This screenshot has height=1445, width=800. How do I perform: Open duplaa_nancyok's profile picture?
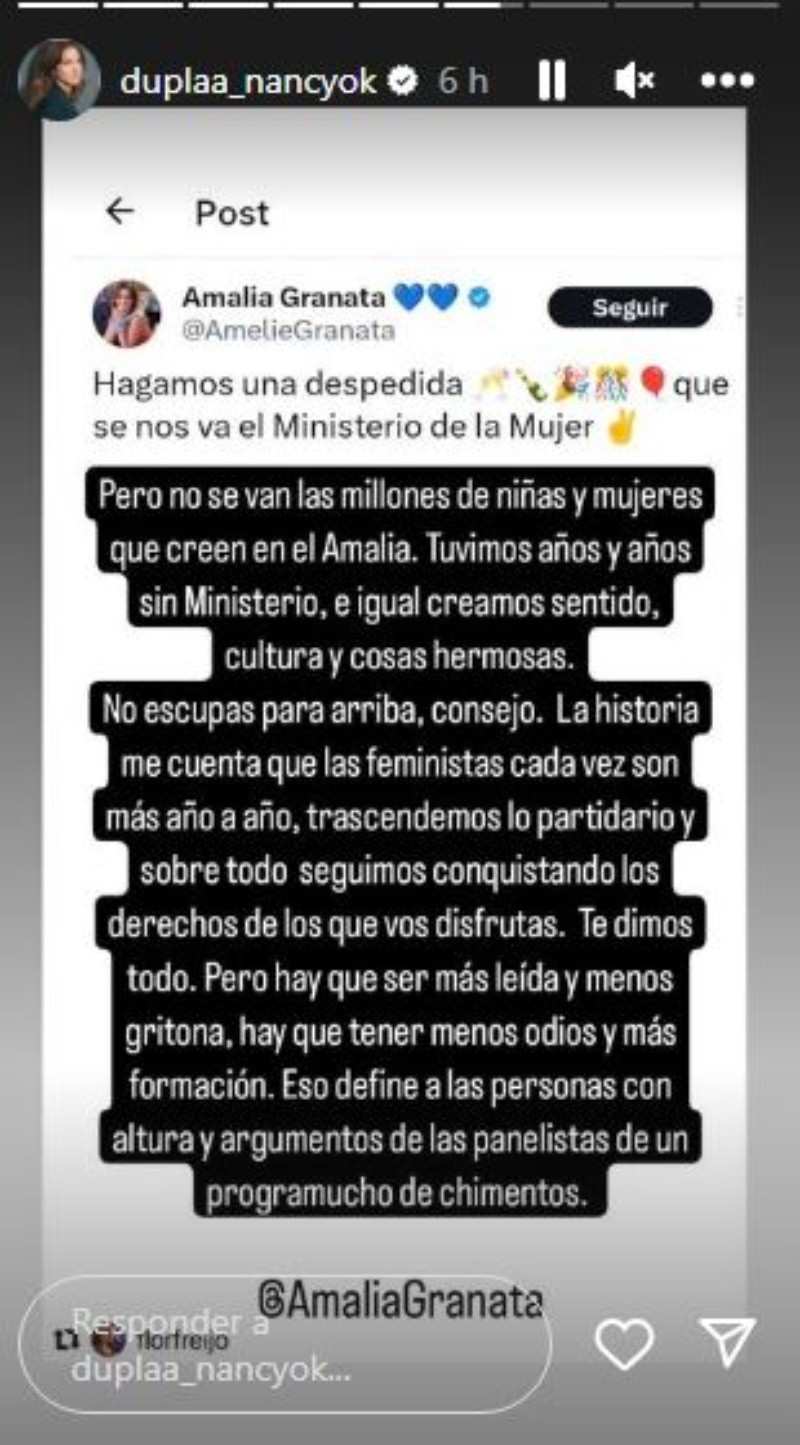(59, 79)
